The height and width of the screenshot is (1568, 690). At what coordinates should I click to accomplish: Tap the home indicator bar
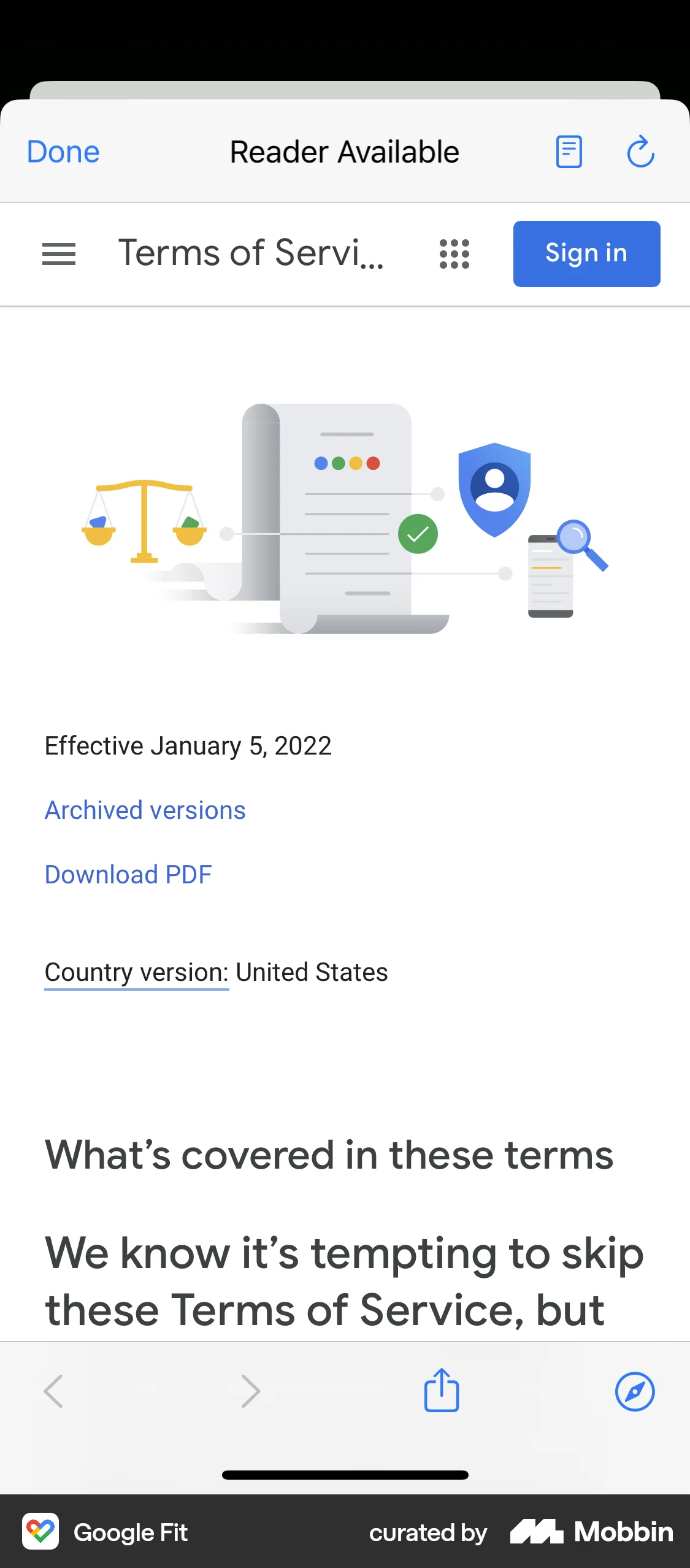tap(345, 1475)
